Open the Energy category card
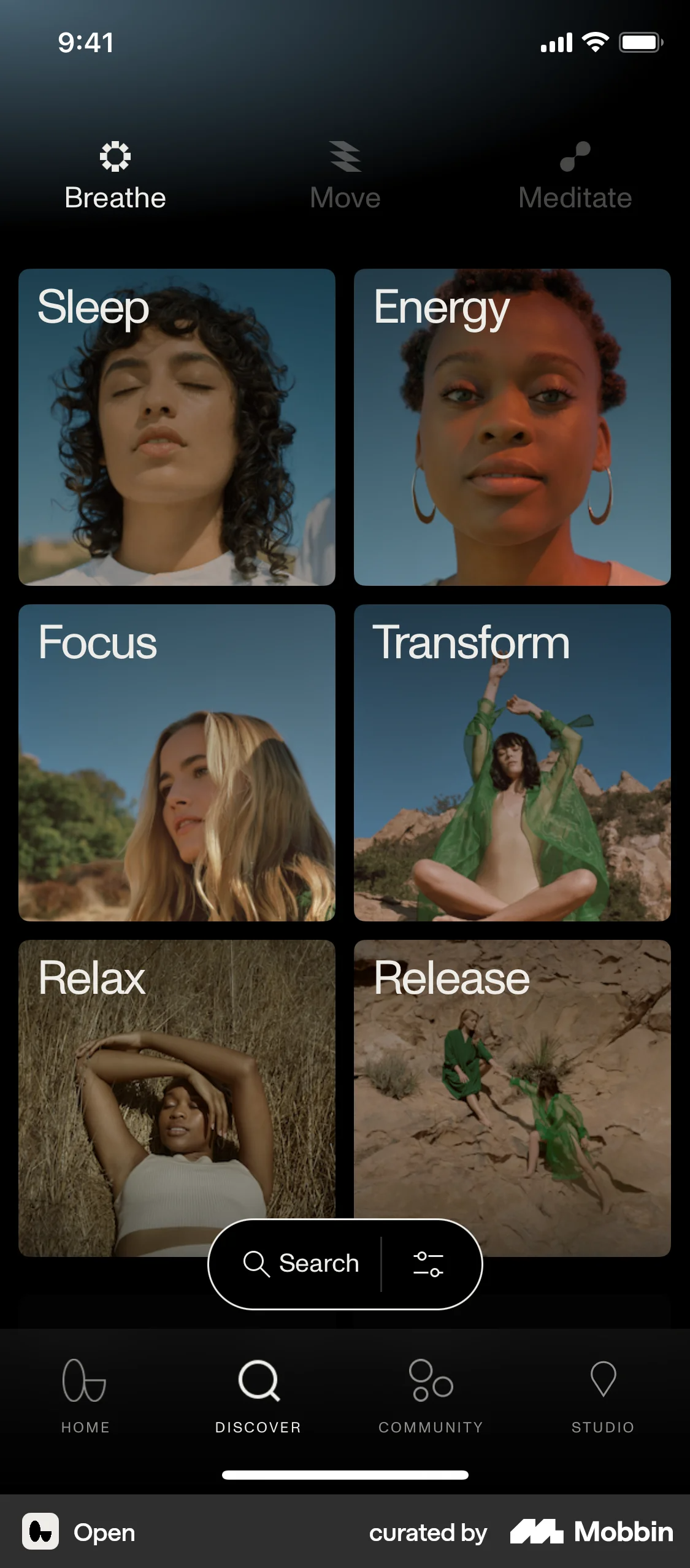Screen dimensions: 690x1568 [x=512, y=427]
